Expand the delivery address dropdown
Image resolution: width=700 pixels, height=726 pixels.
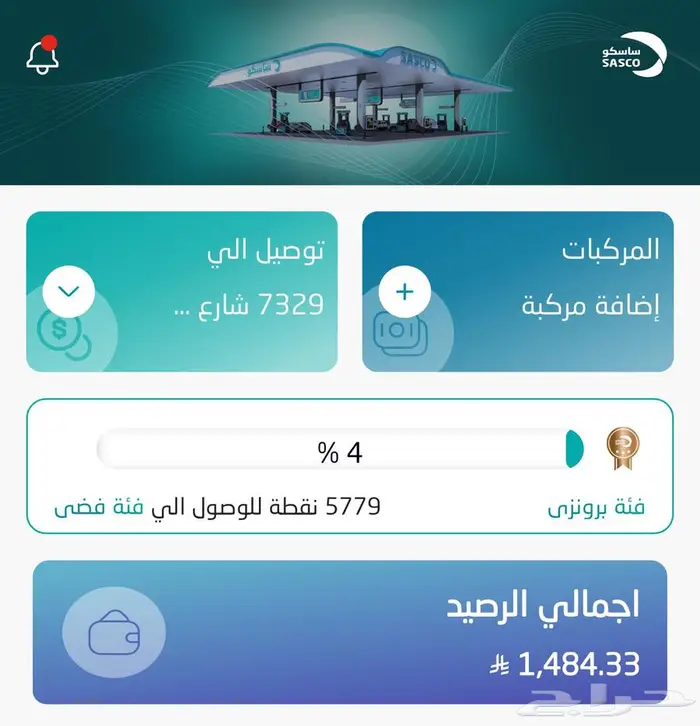click(69, 293)
